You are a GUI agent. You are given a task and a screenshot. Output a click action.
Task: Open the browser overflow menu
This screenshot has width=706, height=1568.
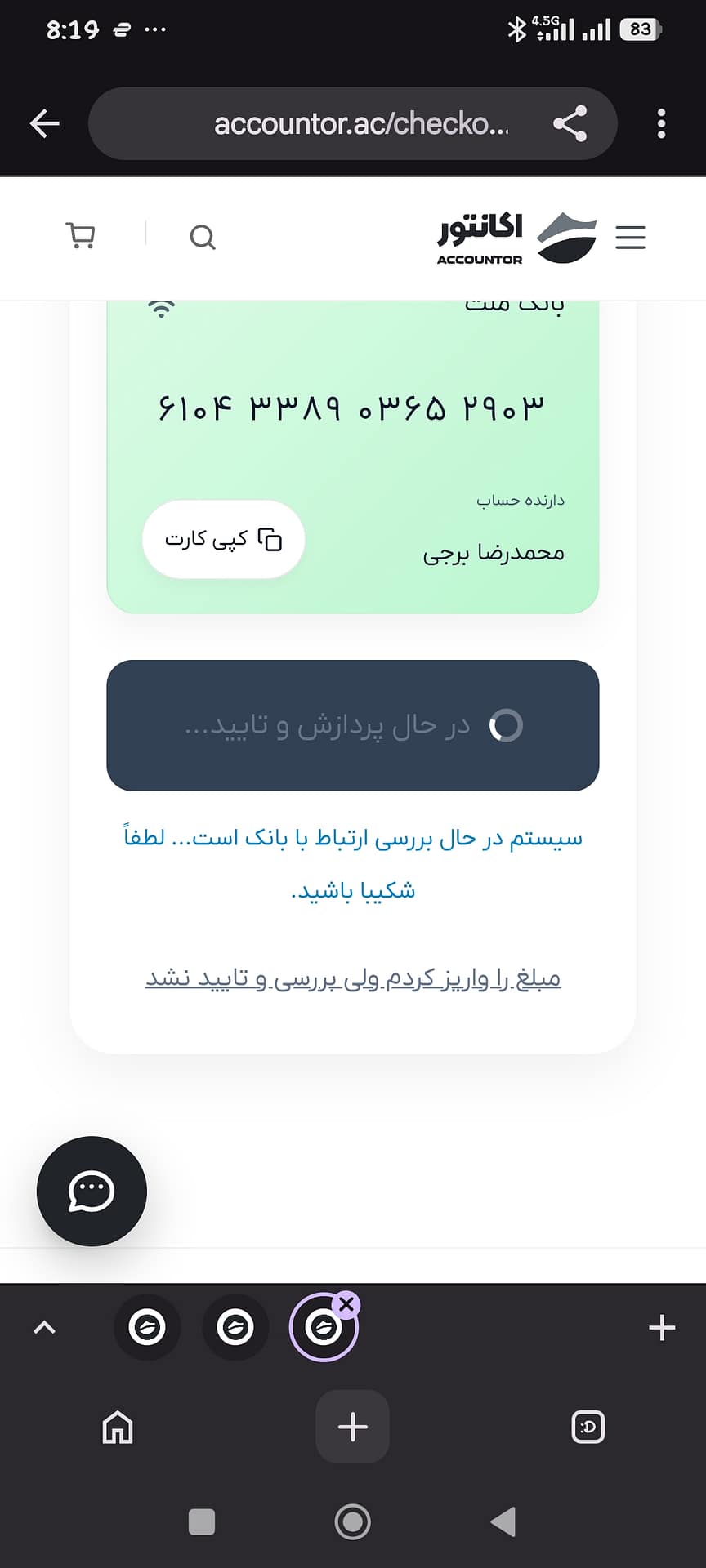coord(662,123)
